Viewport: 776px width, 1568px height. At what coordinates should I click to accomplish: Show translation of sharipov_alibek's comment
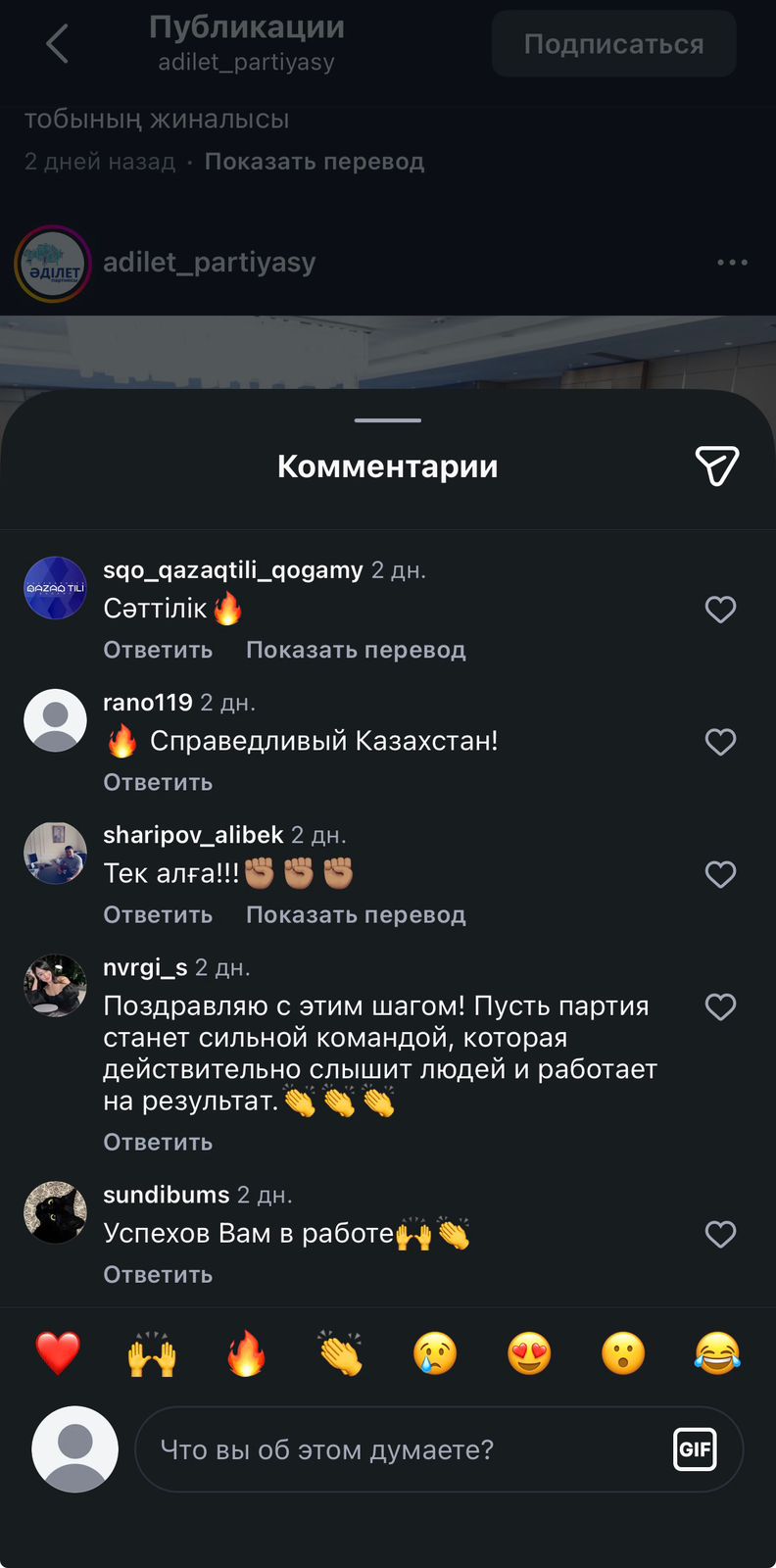click(x=356, y=914)
